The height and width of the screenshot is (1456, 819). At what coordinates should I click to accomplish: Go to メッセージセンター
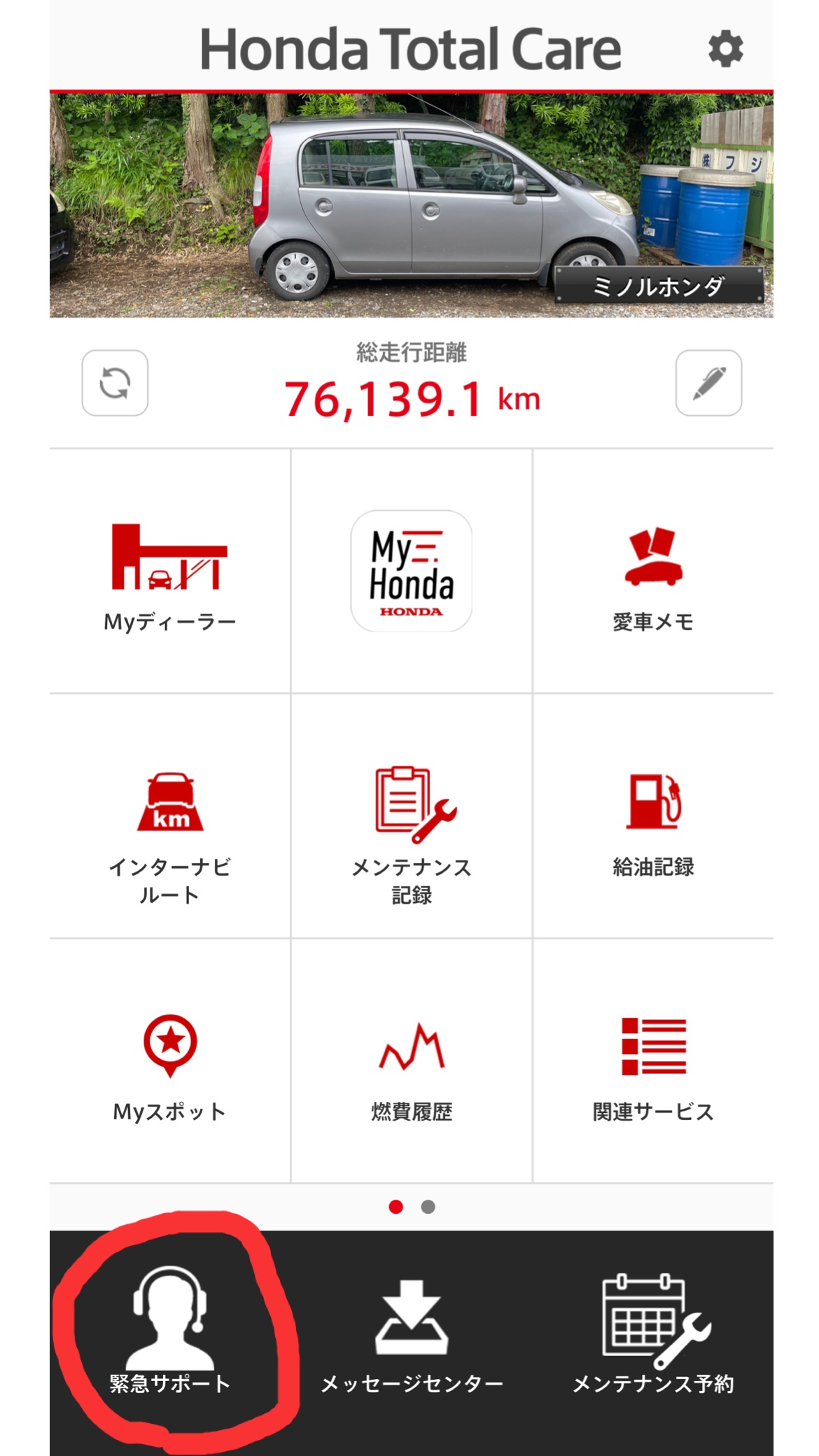click(412, 1330)
